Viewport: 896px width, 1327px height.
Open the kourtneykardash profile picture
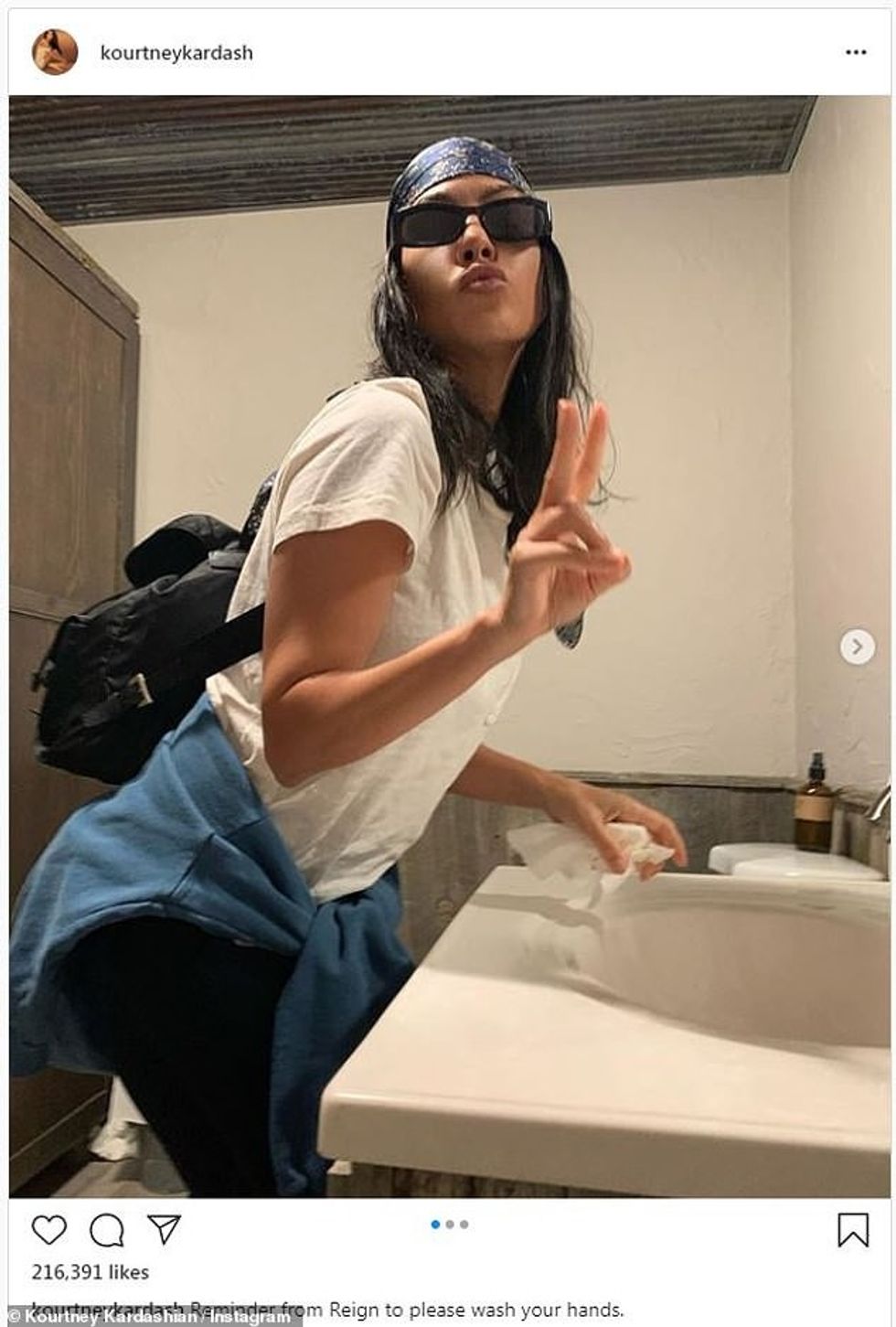(x=55, y=52)
